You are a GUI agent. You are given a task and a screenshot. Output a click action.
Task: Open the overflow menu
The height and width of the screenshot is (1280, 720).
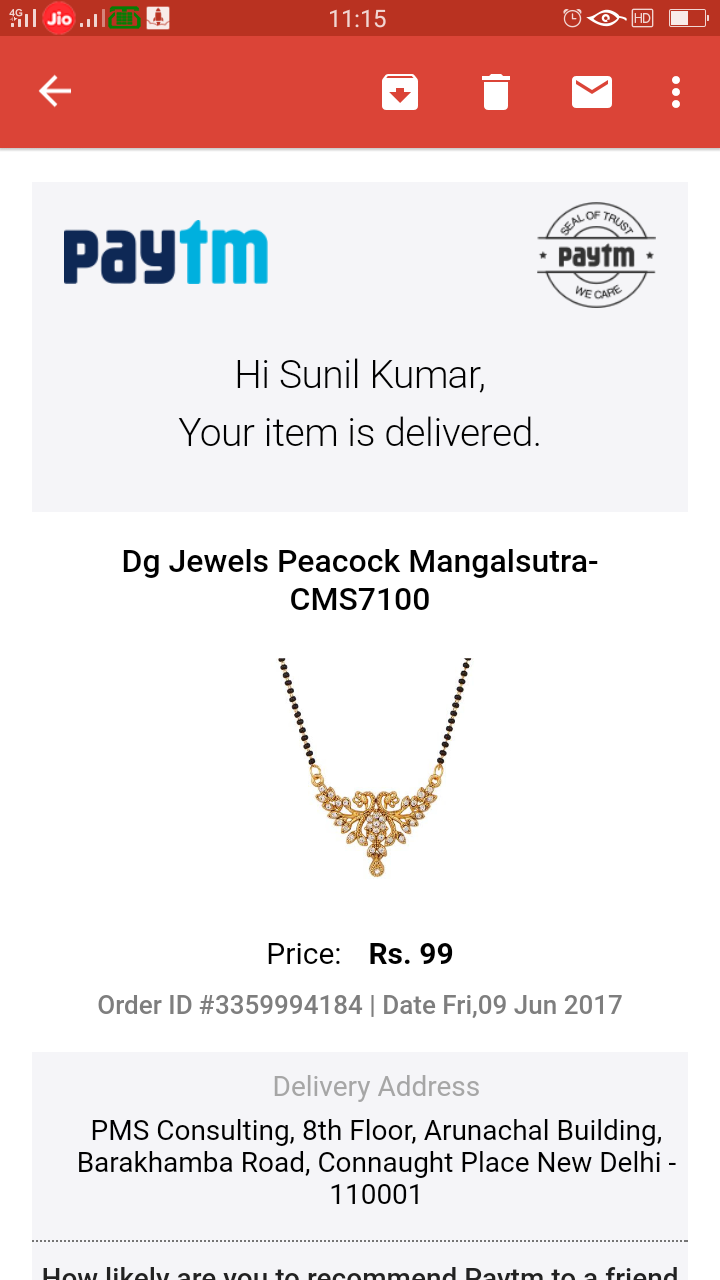(676, 92)
